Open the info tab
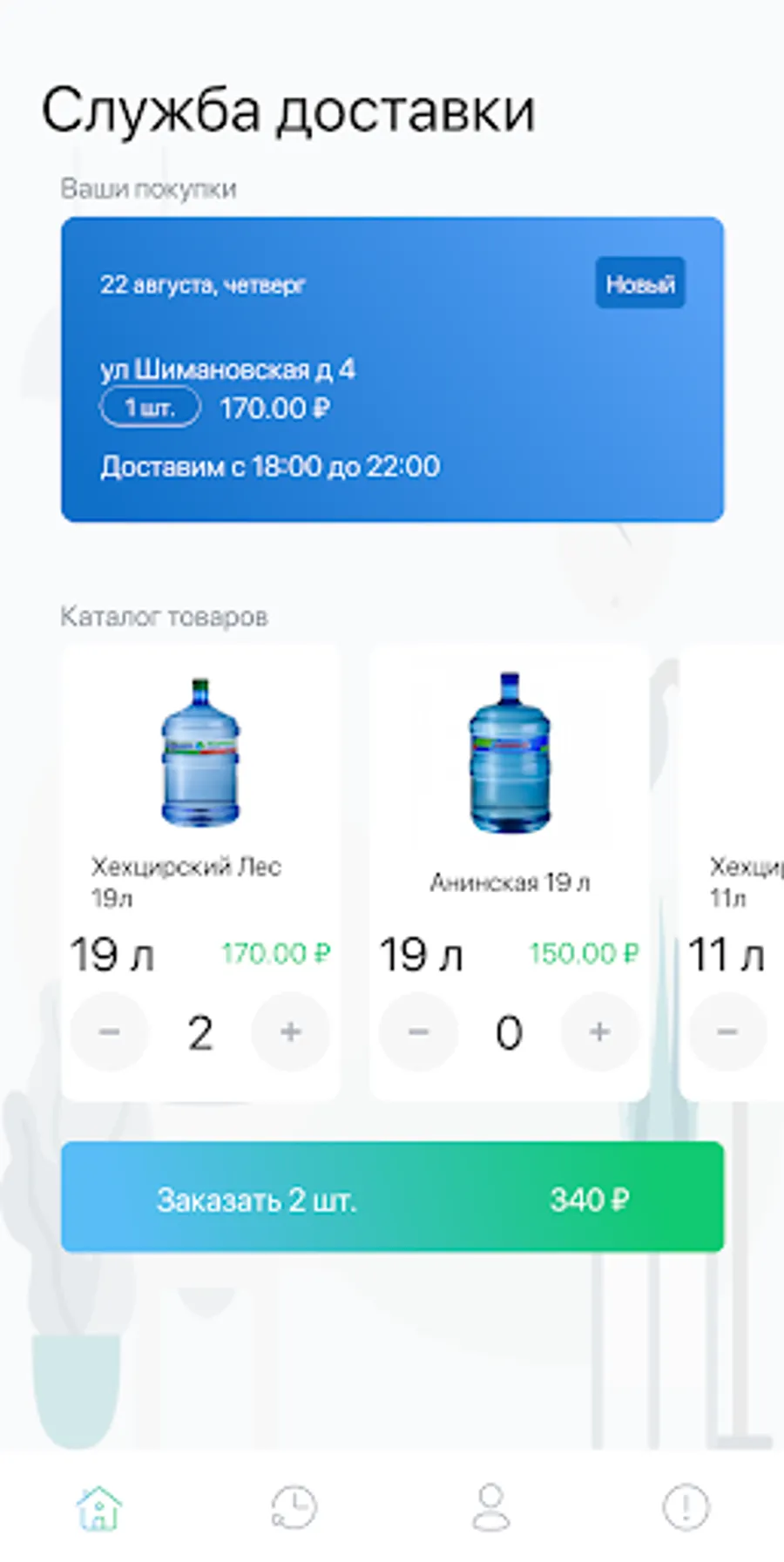This screenshot has width=784, height=1562. pyautogui.click(x=686, y=1508)
